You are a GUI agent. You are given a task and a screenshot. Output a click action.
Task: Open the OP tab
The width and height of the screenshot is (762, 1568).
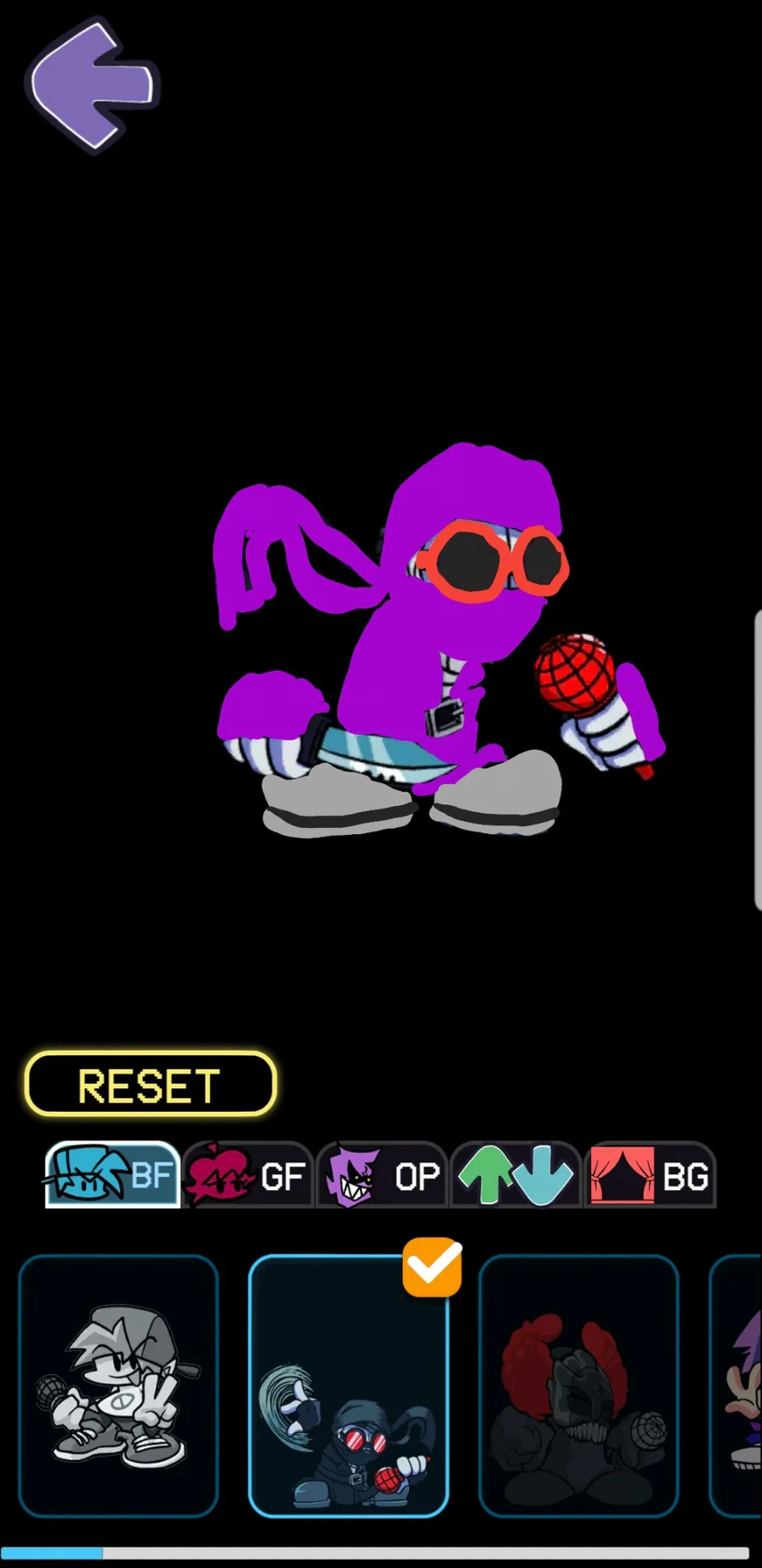tap(382, 1174)
